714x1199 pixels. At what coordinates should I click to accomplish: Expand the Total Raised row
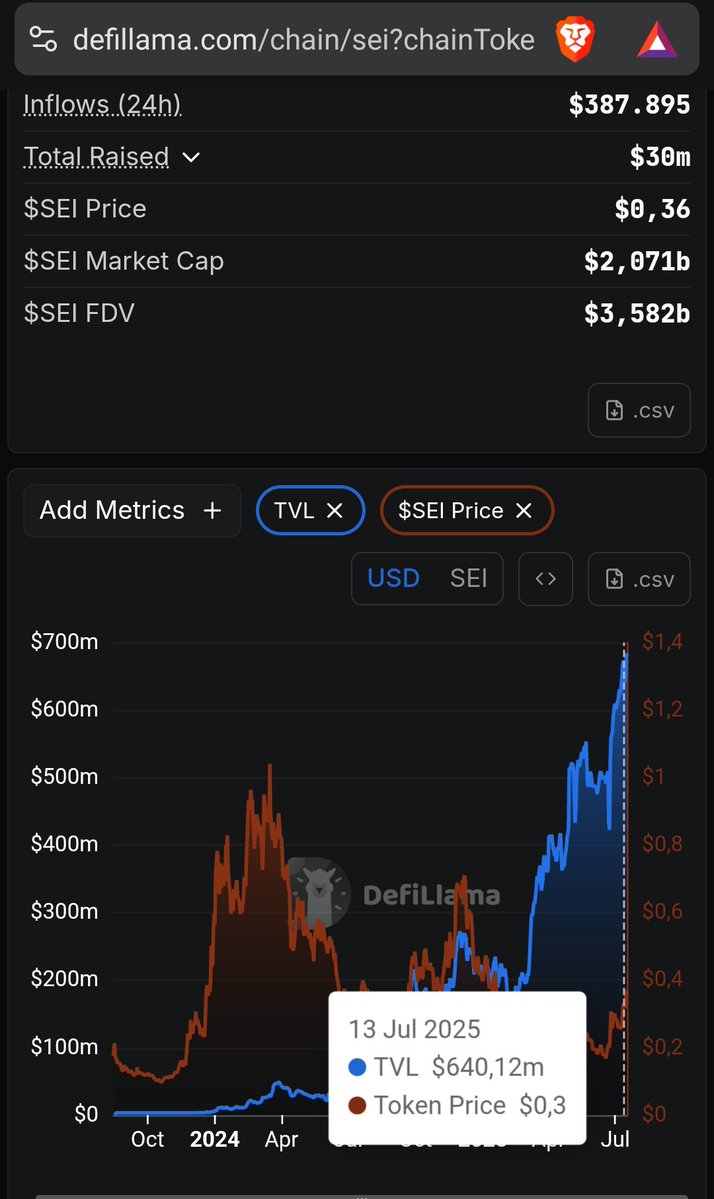tap(190, 157)
